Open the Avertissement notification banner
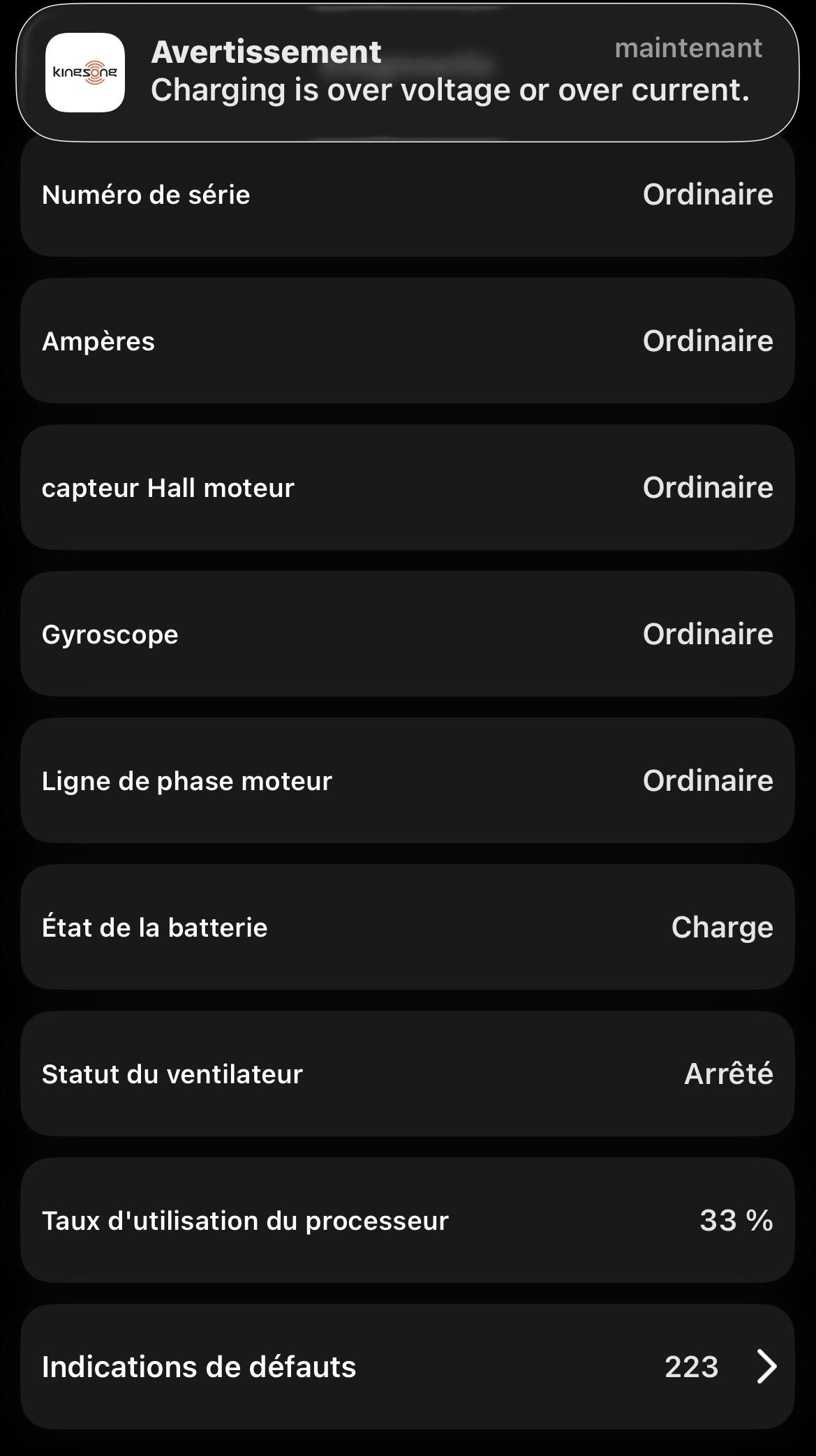This screenshot has height=1456, width=816. [x=408, y=73]
